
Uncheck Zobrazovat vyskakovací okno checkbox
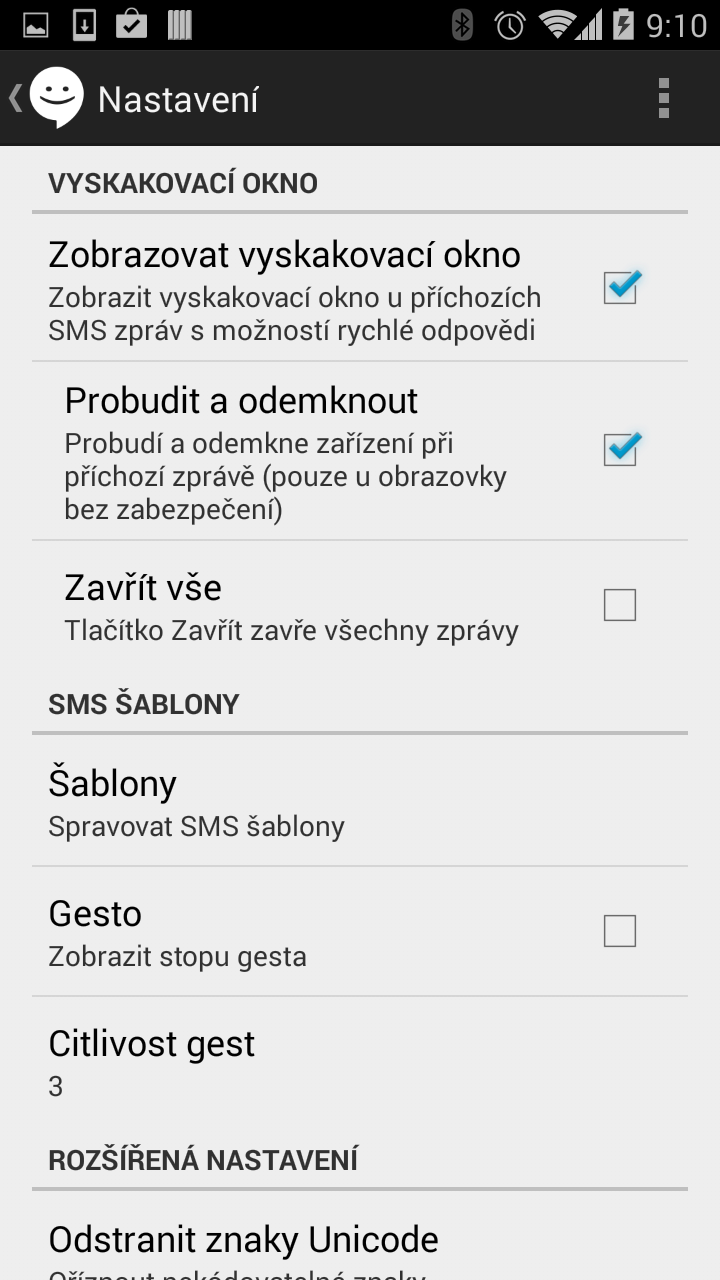tap(620, 288)
